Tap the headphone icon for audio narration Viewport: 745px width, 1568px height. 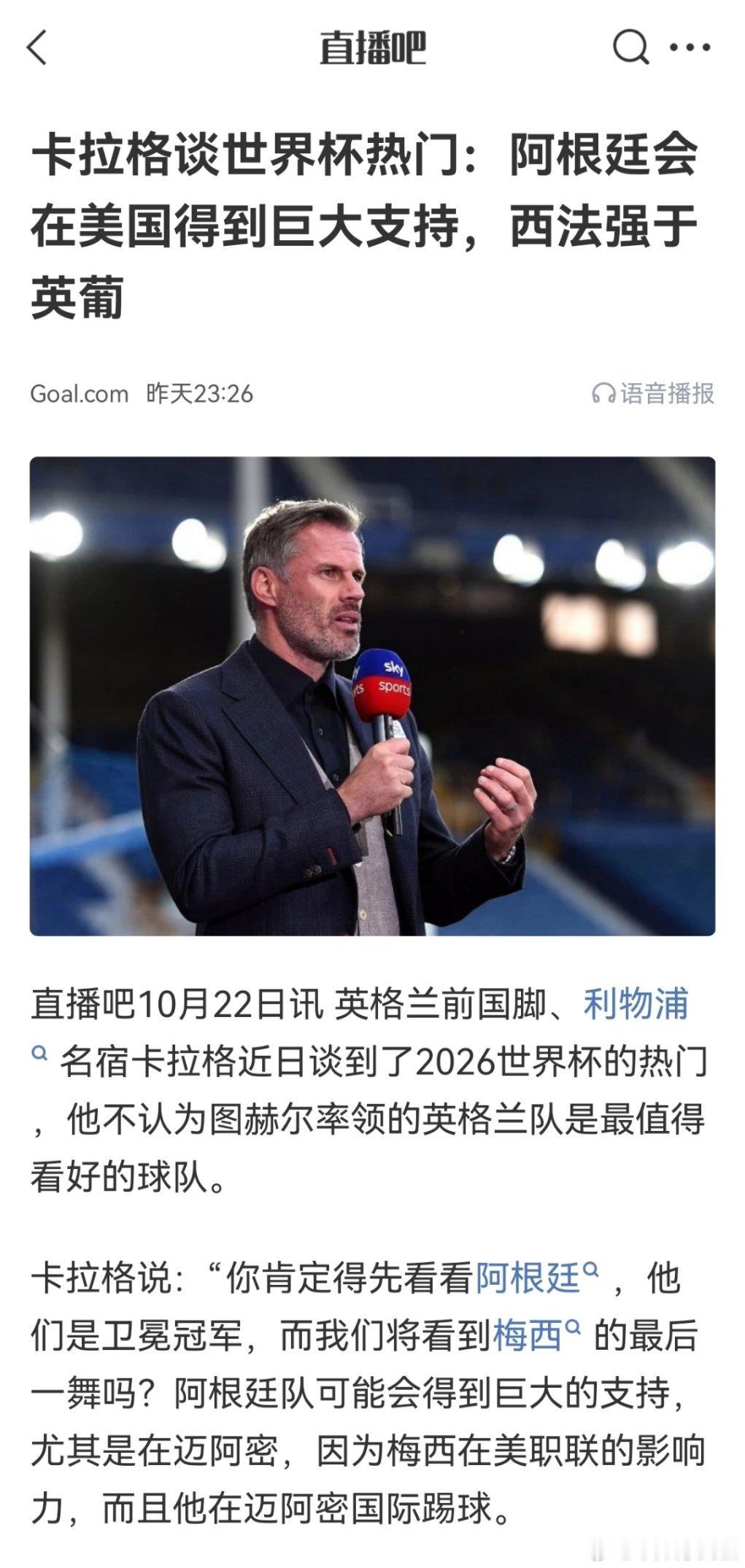(x=603, y=393)
